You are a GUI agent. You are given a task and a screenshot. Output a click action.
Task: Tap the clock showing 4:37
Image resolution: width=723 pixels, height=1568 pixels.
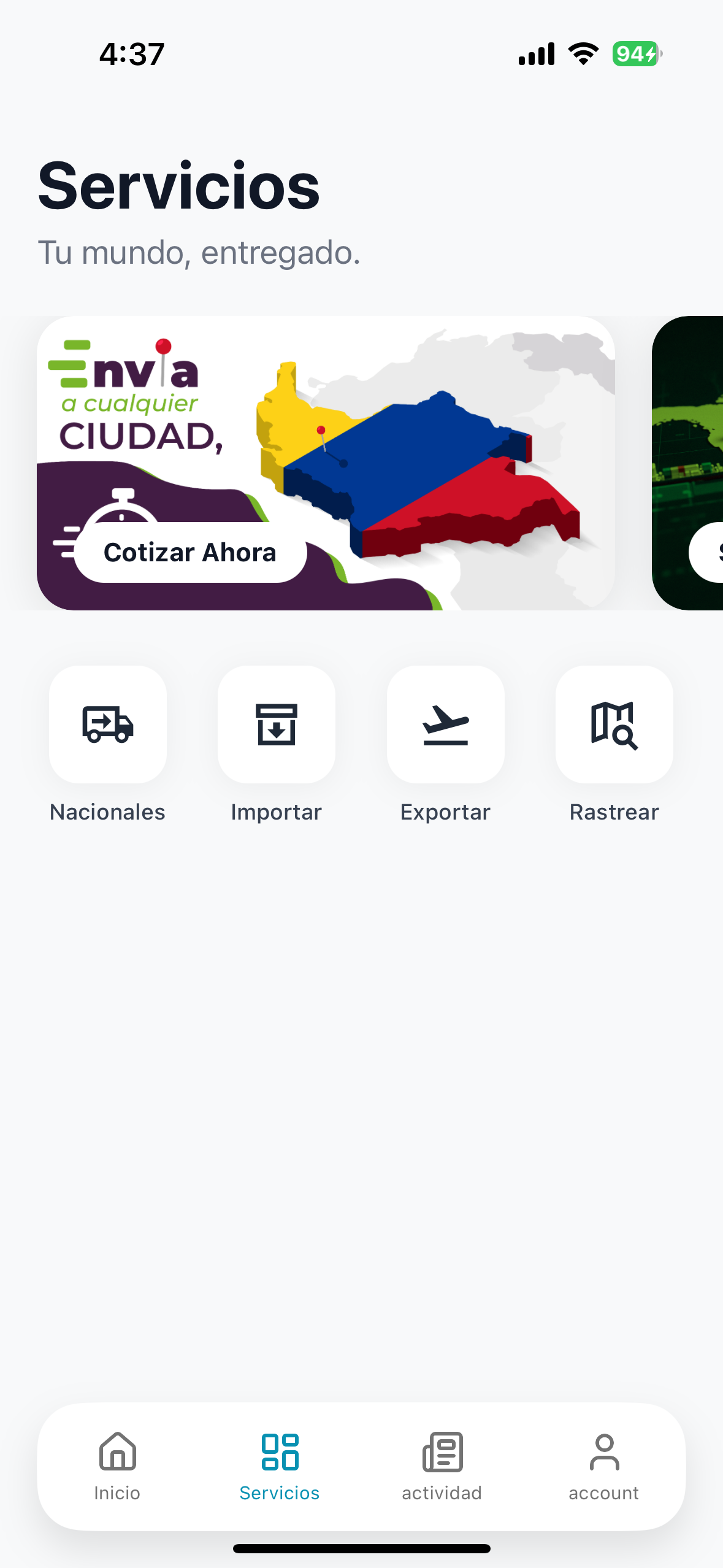click(130, 54)
